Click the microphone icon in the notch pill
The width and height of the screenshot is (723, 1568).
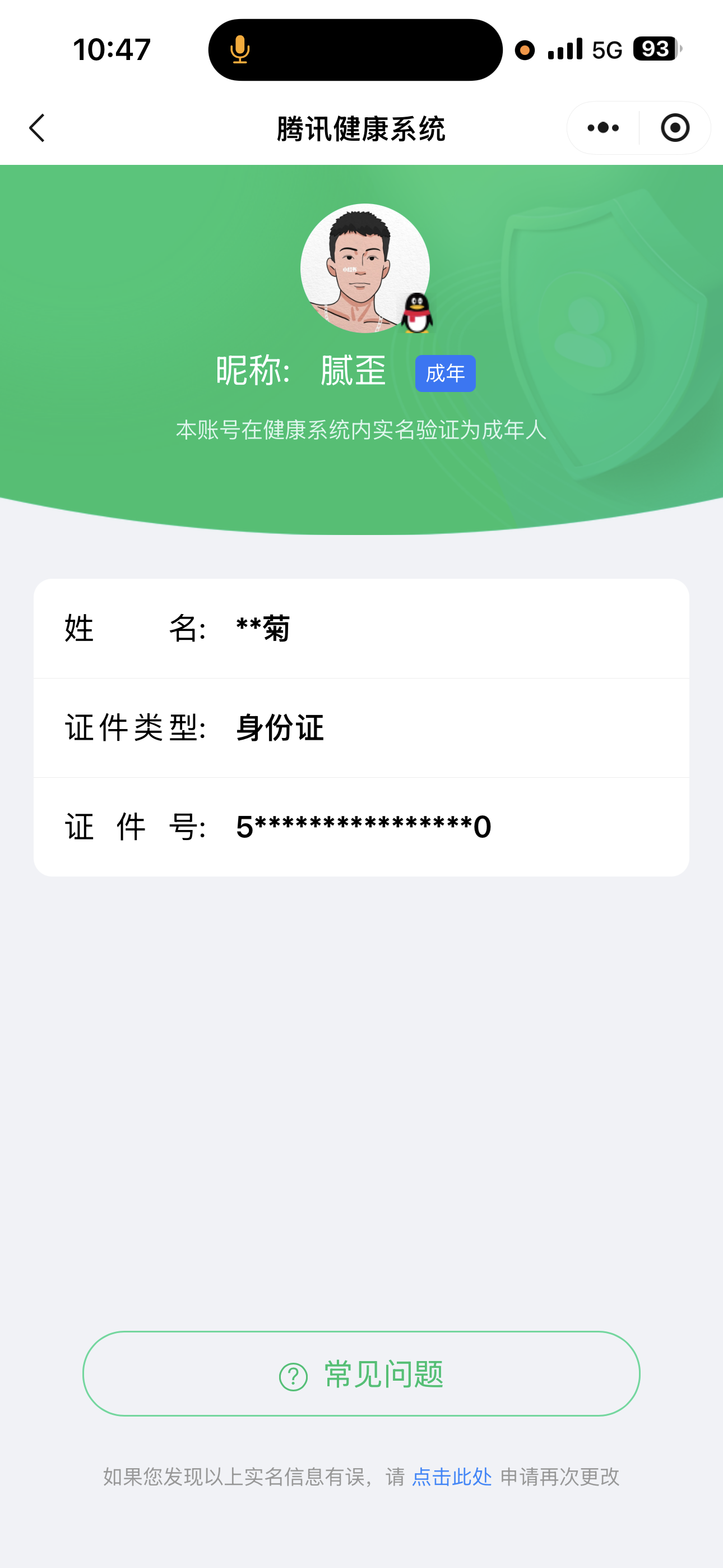point(240,50)
